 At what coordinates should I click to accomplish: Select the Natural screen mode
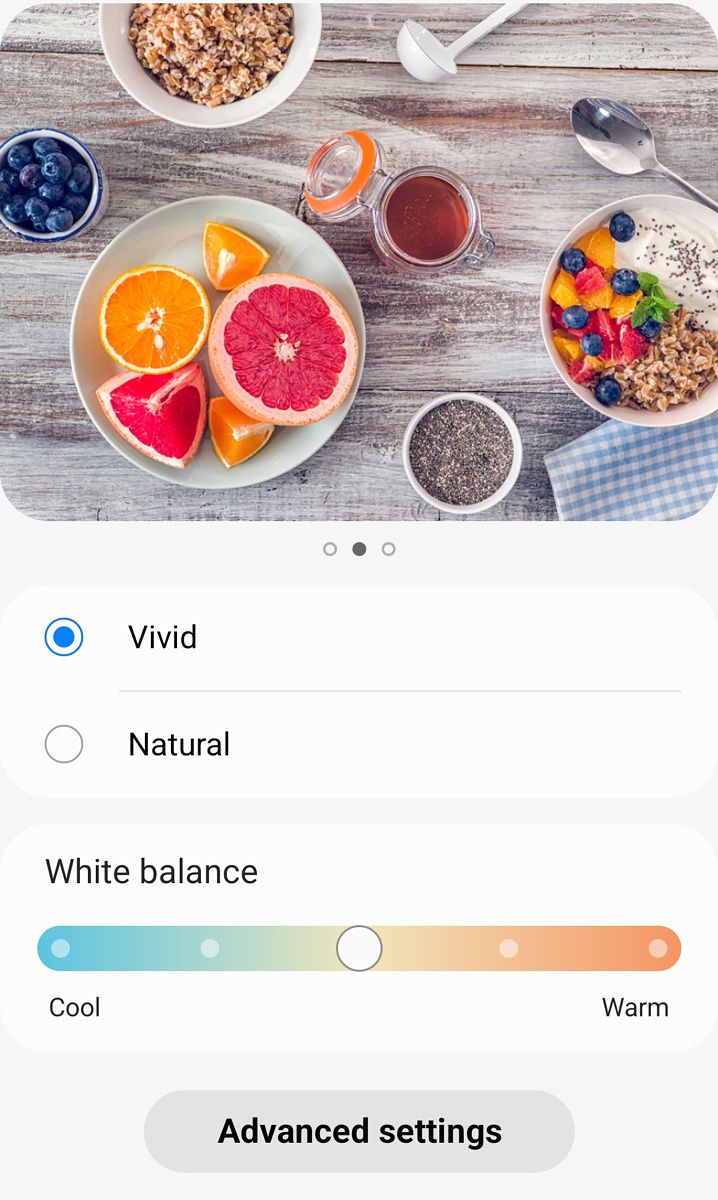64,744
